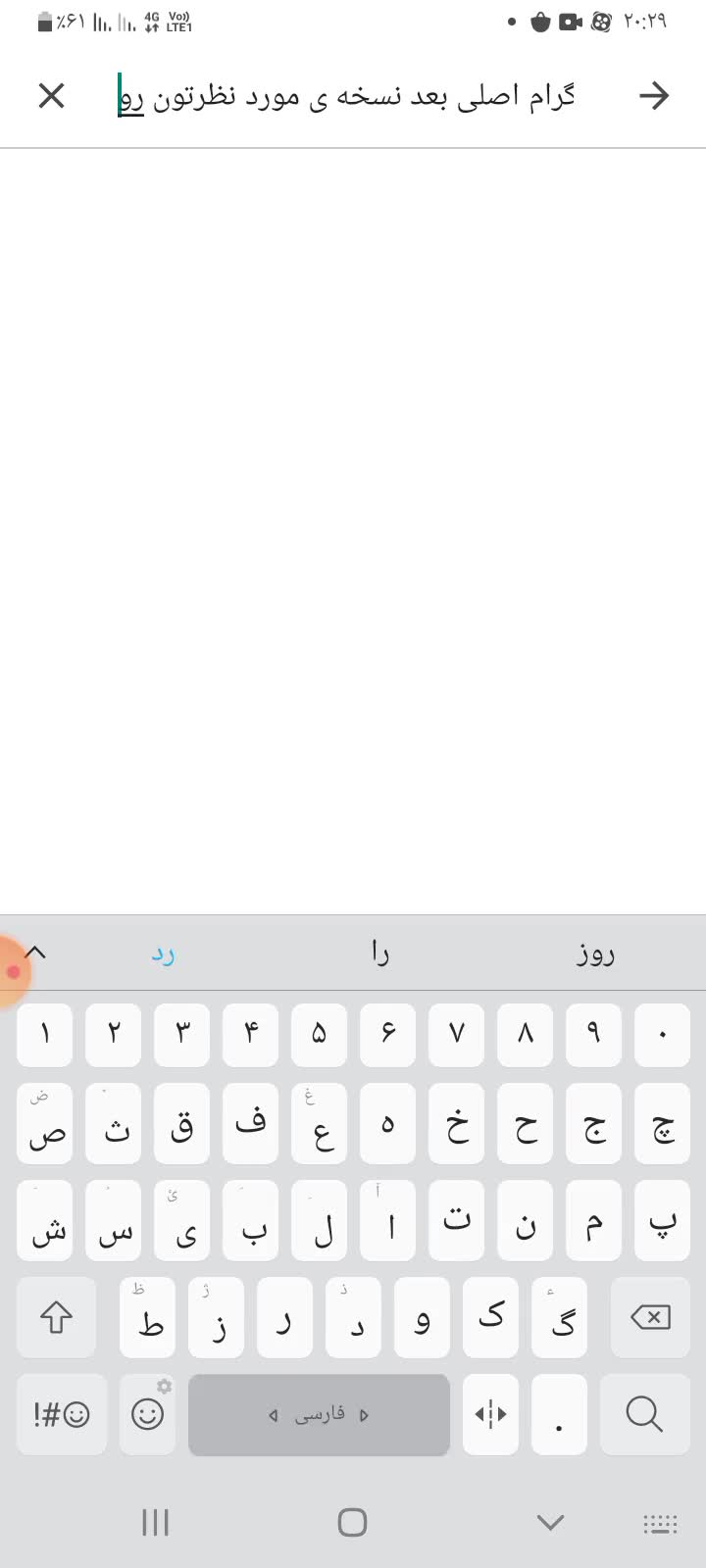This screenshot has width=706, height=1568.
Task: Tap the فارسی space bar
Action: (x=319, y=1414)
